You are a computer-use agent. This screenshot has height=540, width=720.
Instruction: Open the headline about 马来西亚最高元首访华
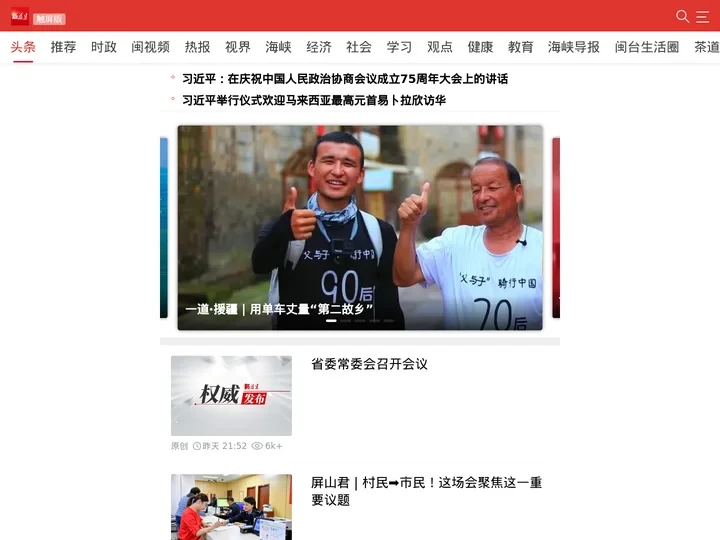tap(314, 100)
